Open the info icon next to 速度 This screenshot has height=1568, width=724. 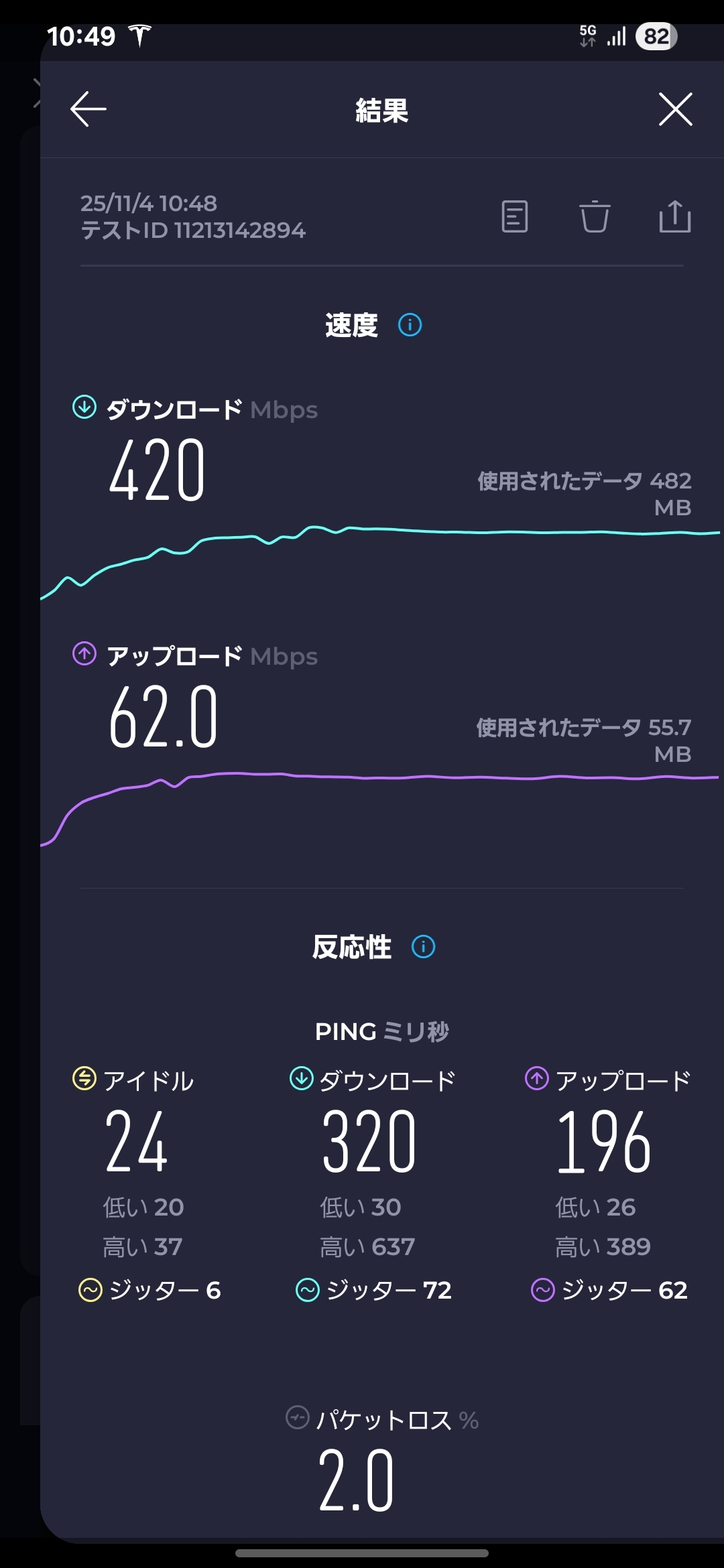click(x=410, y=325)
